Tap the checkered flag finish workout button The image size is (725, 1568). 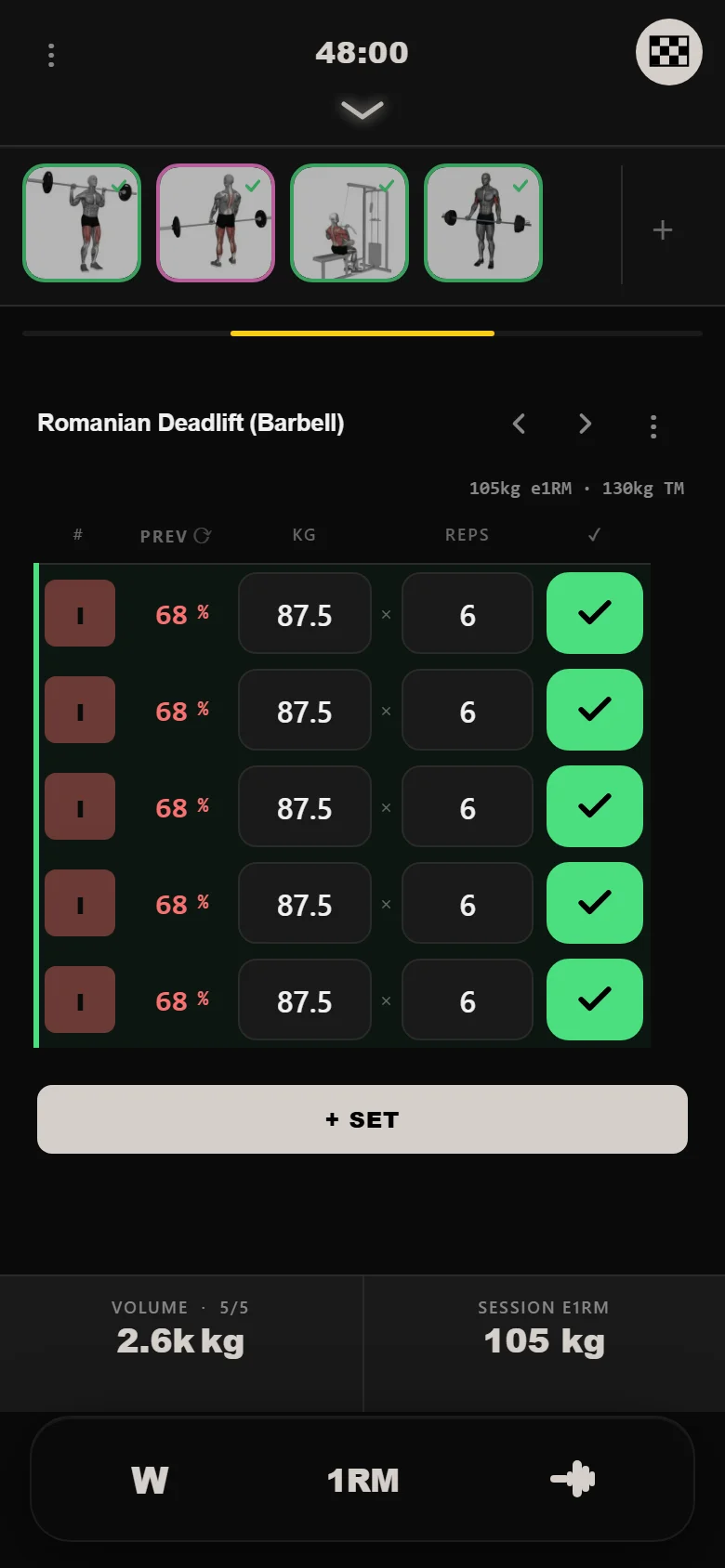click(669, 52)
